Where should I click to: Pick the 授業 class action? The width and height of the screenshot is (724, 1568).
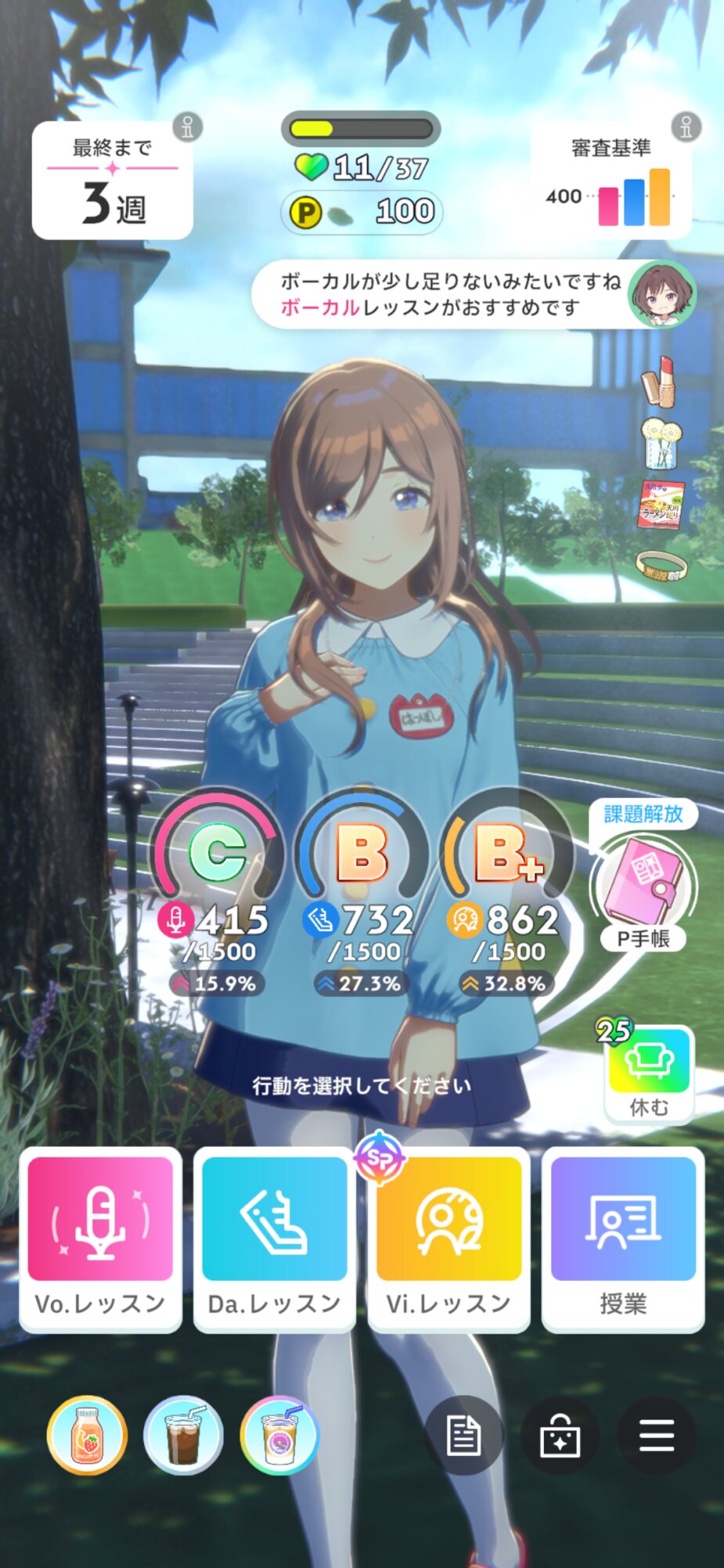[623, 1240]
